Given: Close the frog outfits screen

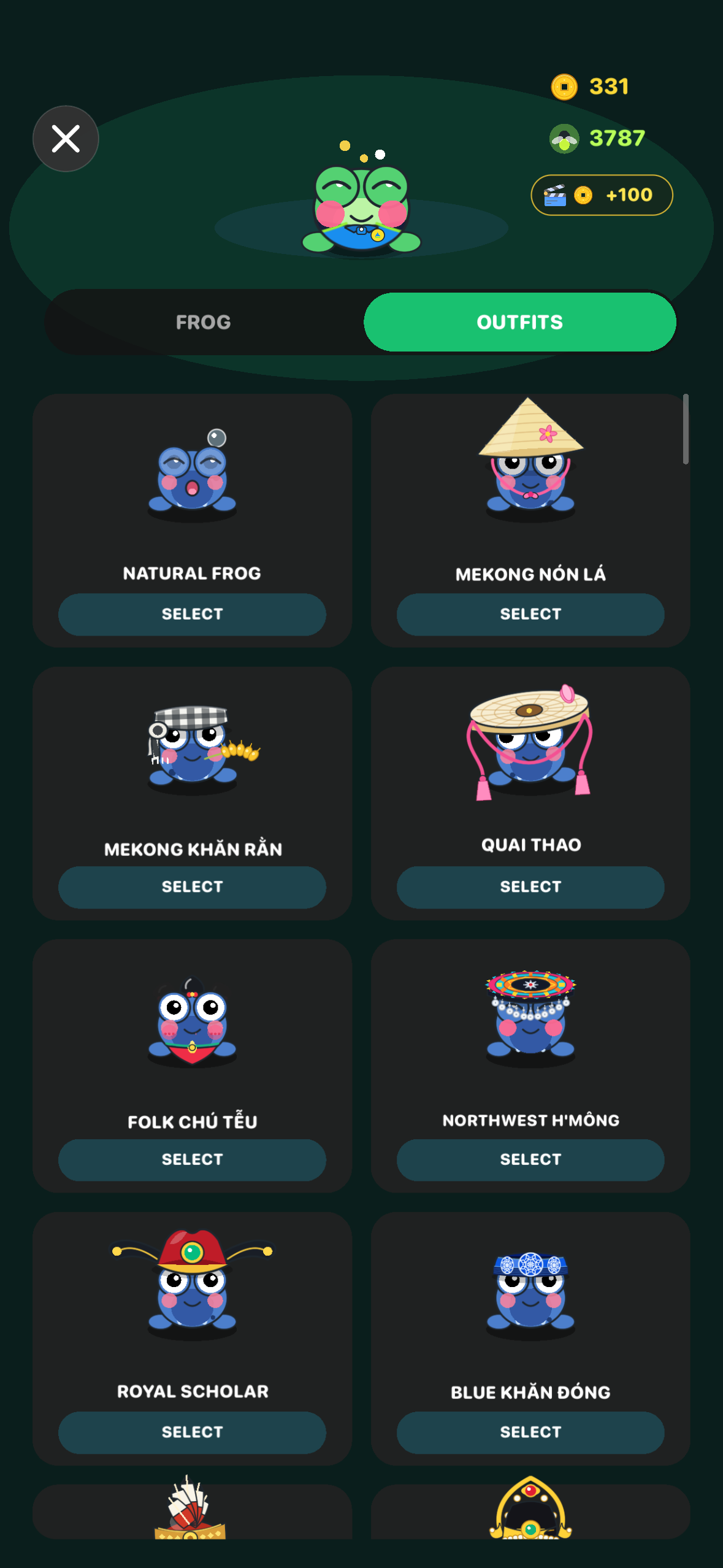Looking at the screenshot, I should click(66, 139).
